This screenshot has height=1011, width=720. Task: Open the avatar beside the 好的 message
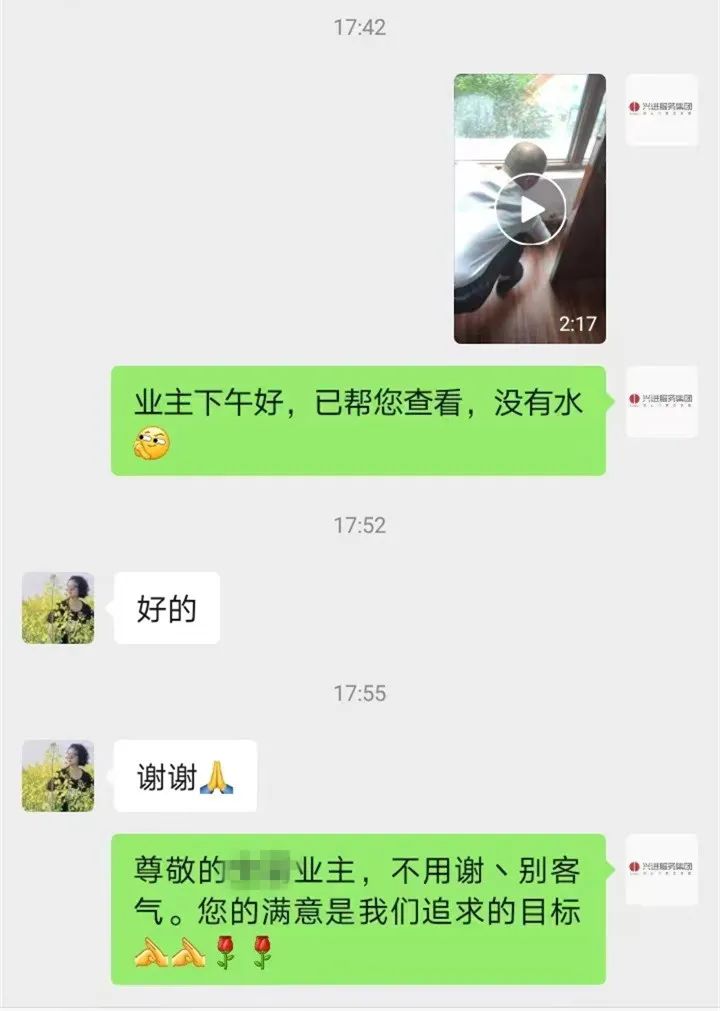[58, 608]
